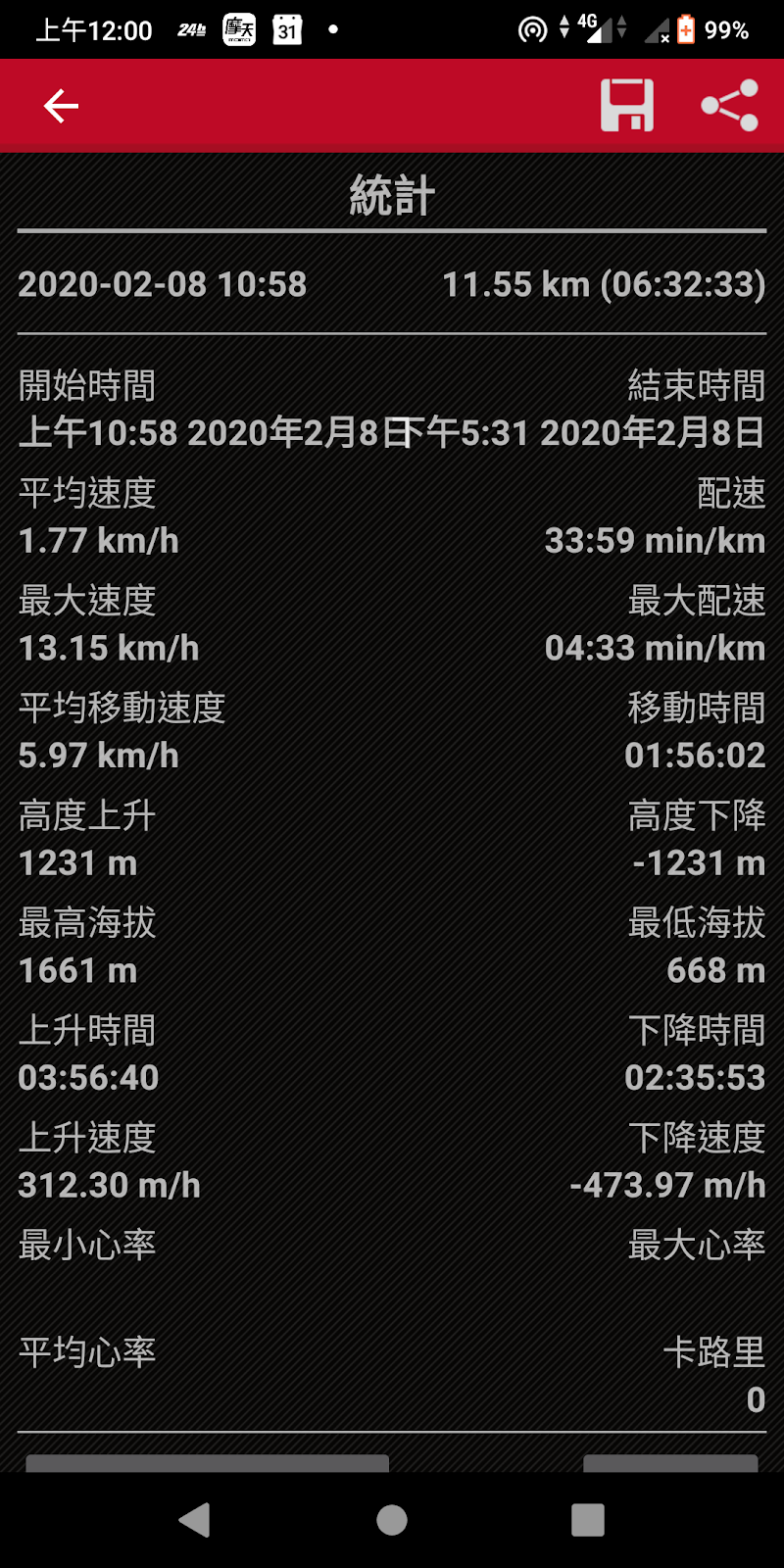Save the track statistics
Viewport: 784px width, 1568px height.
tap(627, 106)
